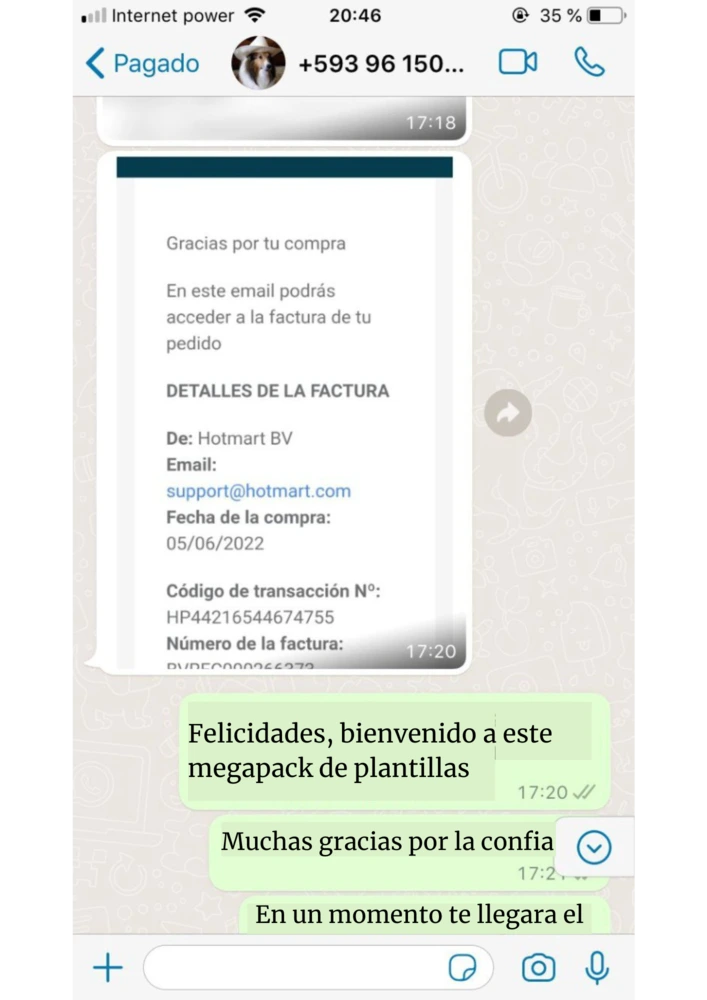Forward the invoice image
The image size is (707, 1000).
click(508, 412)
